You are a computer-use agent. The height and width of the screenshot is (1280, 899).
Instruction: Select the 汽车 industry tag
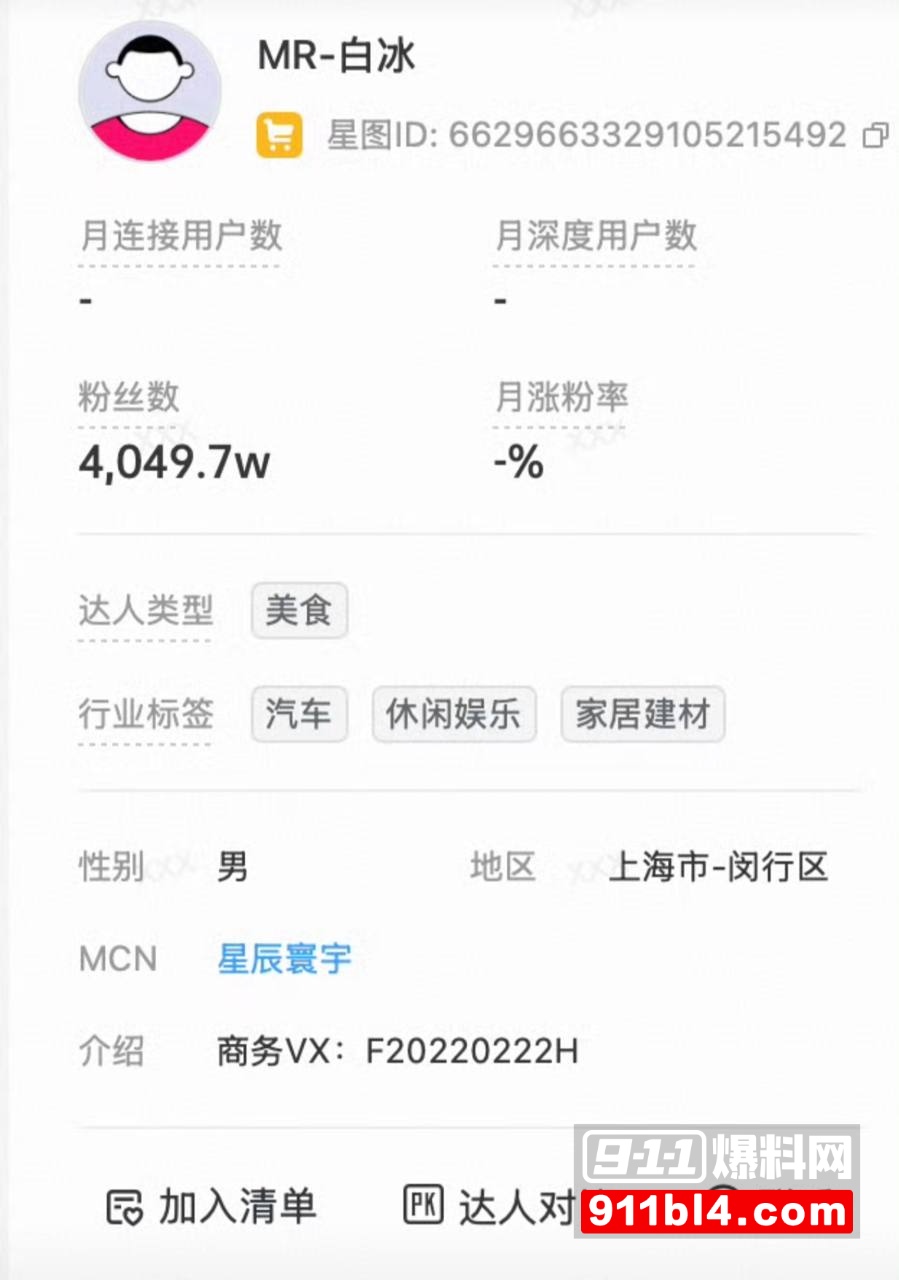298,714
